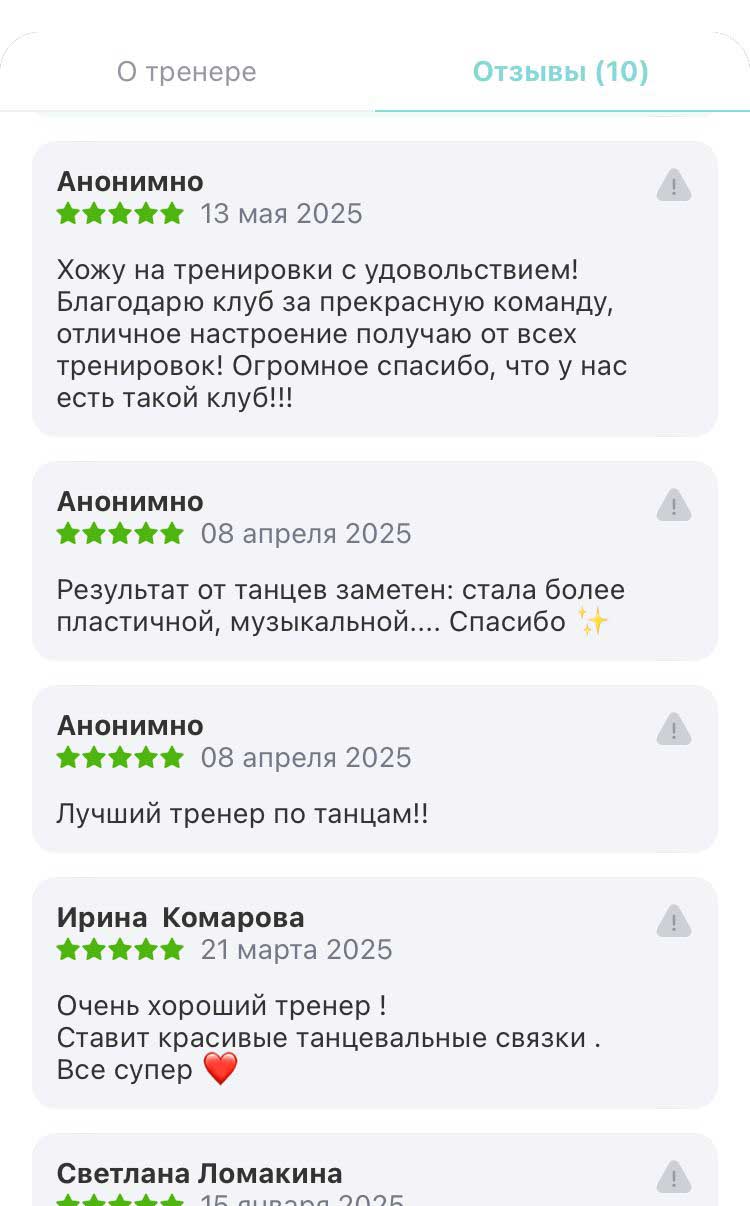Flag the «Лучший тренер по танцам» review

(x=674, y=729)
